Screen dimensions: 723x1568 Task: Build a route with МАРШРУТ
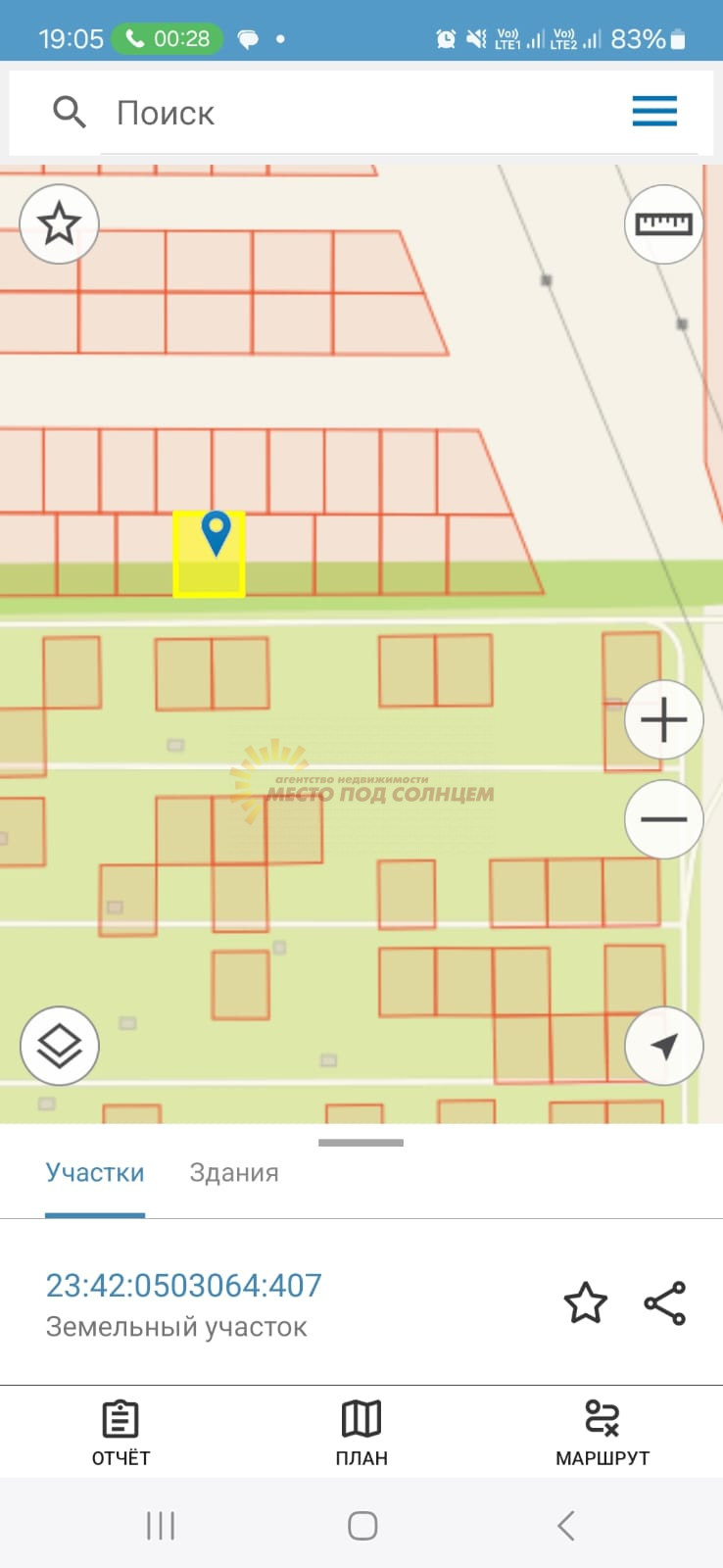coord(602,1433)
